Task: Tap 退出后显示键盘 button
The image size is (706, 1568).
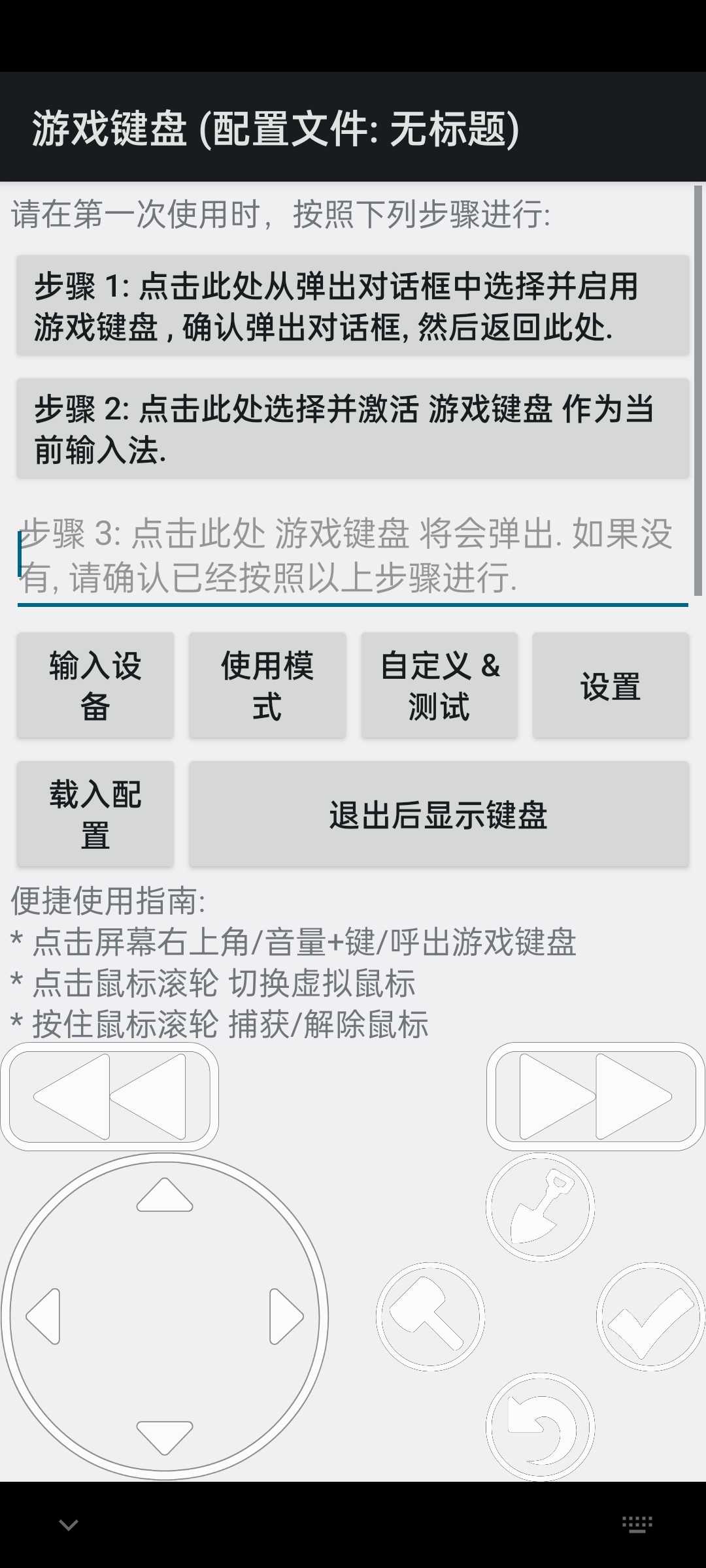Action: [x=439, y=814]
